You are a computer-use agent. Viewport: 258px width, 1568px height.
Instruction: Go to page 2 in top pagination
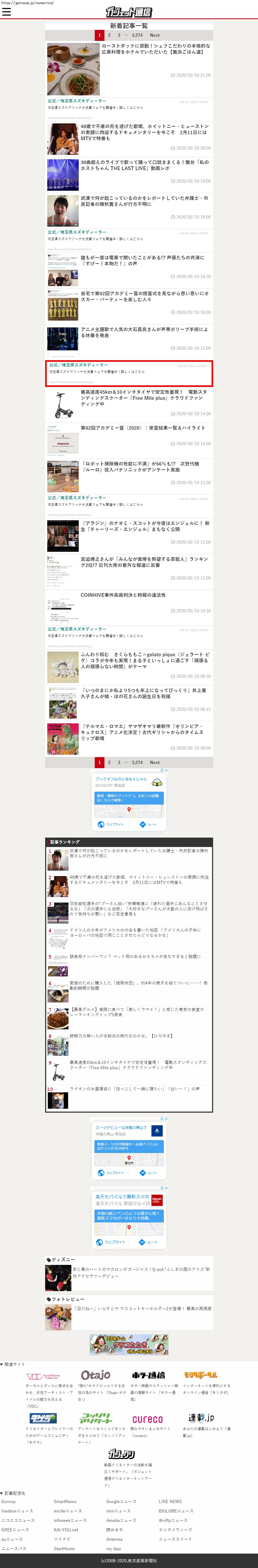109,35
